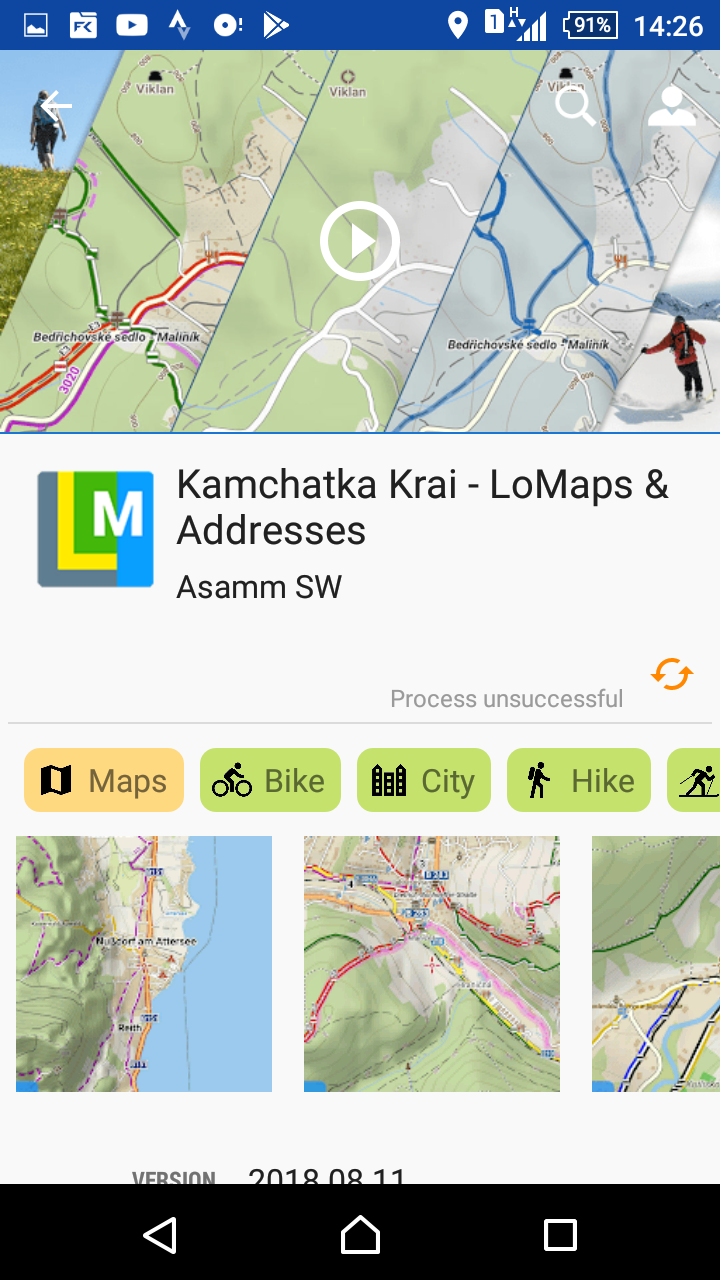Select the ski chip
Screen dimensions: 720x1280
tap(697, 780)
